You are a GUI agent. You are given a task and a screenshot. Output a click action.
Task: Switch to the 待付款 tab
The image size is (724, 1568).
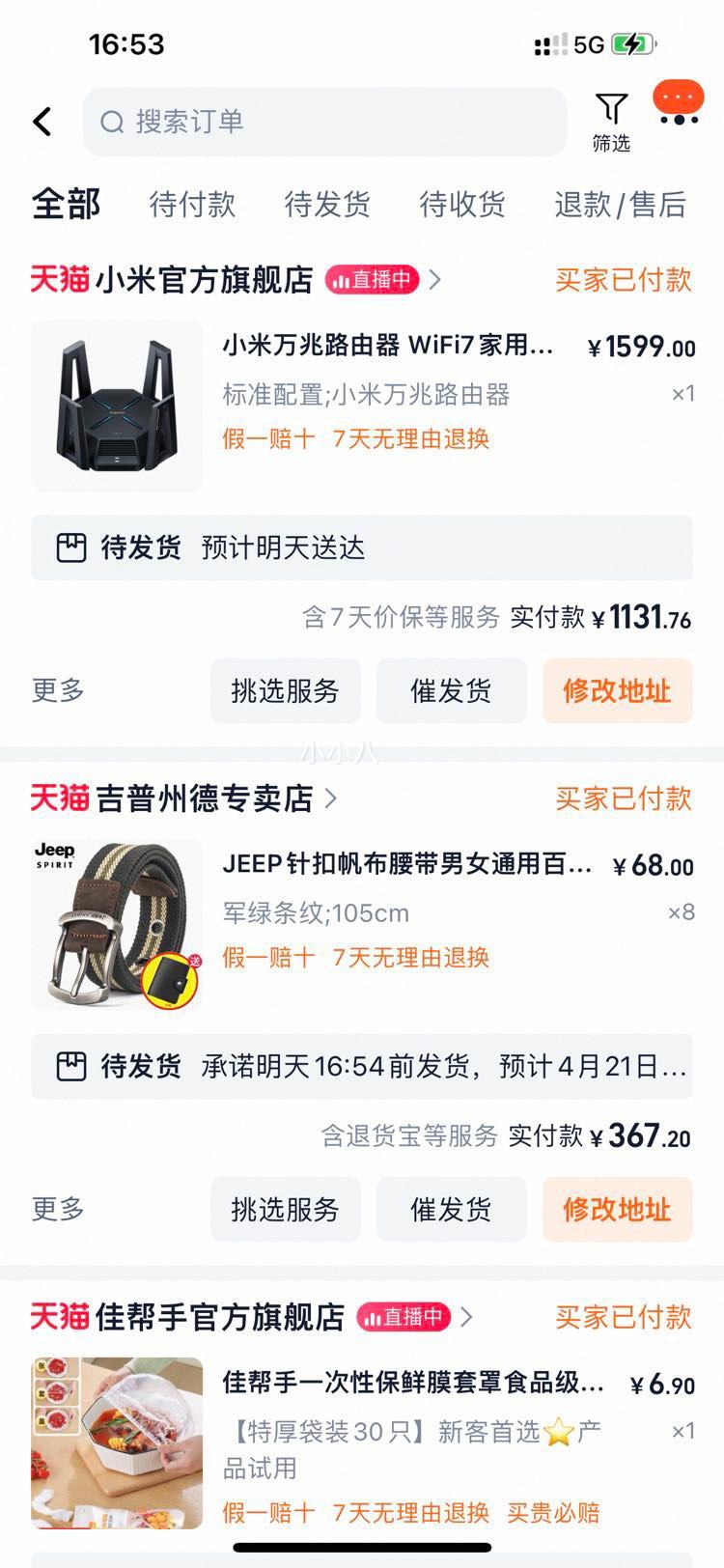coord(192,205)
